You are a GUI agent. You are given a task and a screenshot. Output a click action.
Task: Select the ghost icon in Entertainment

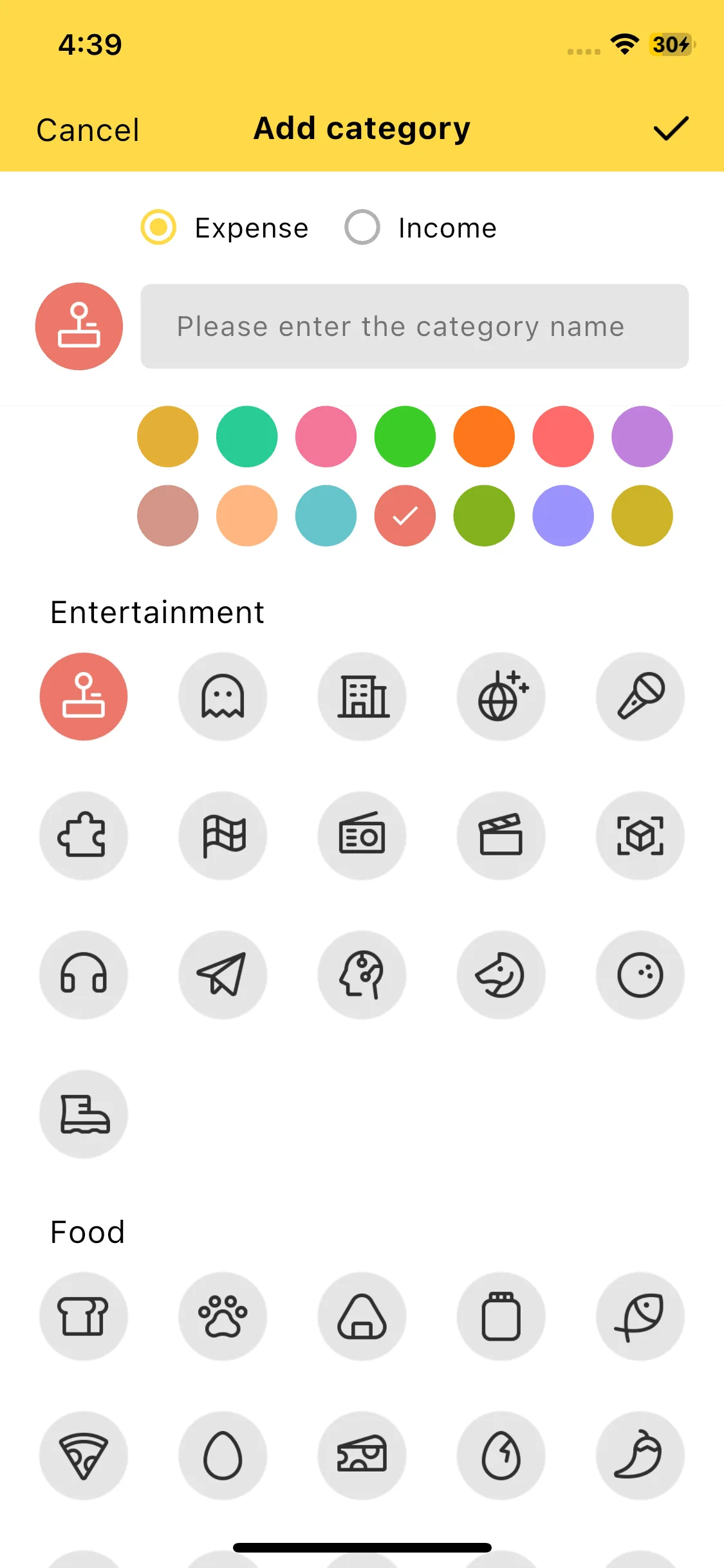click(223, 696)
